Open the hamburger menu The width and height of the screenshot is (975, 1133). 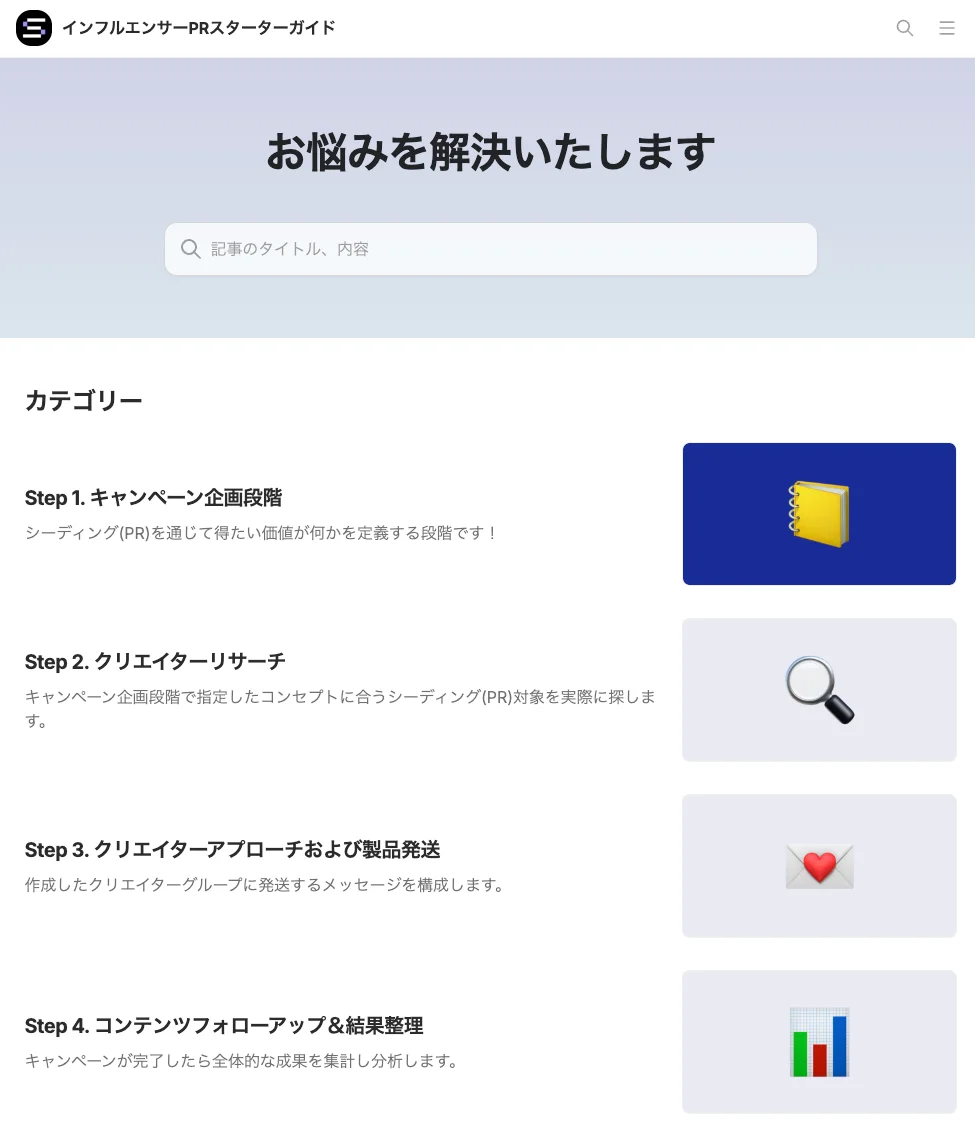pos(947,28)
